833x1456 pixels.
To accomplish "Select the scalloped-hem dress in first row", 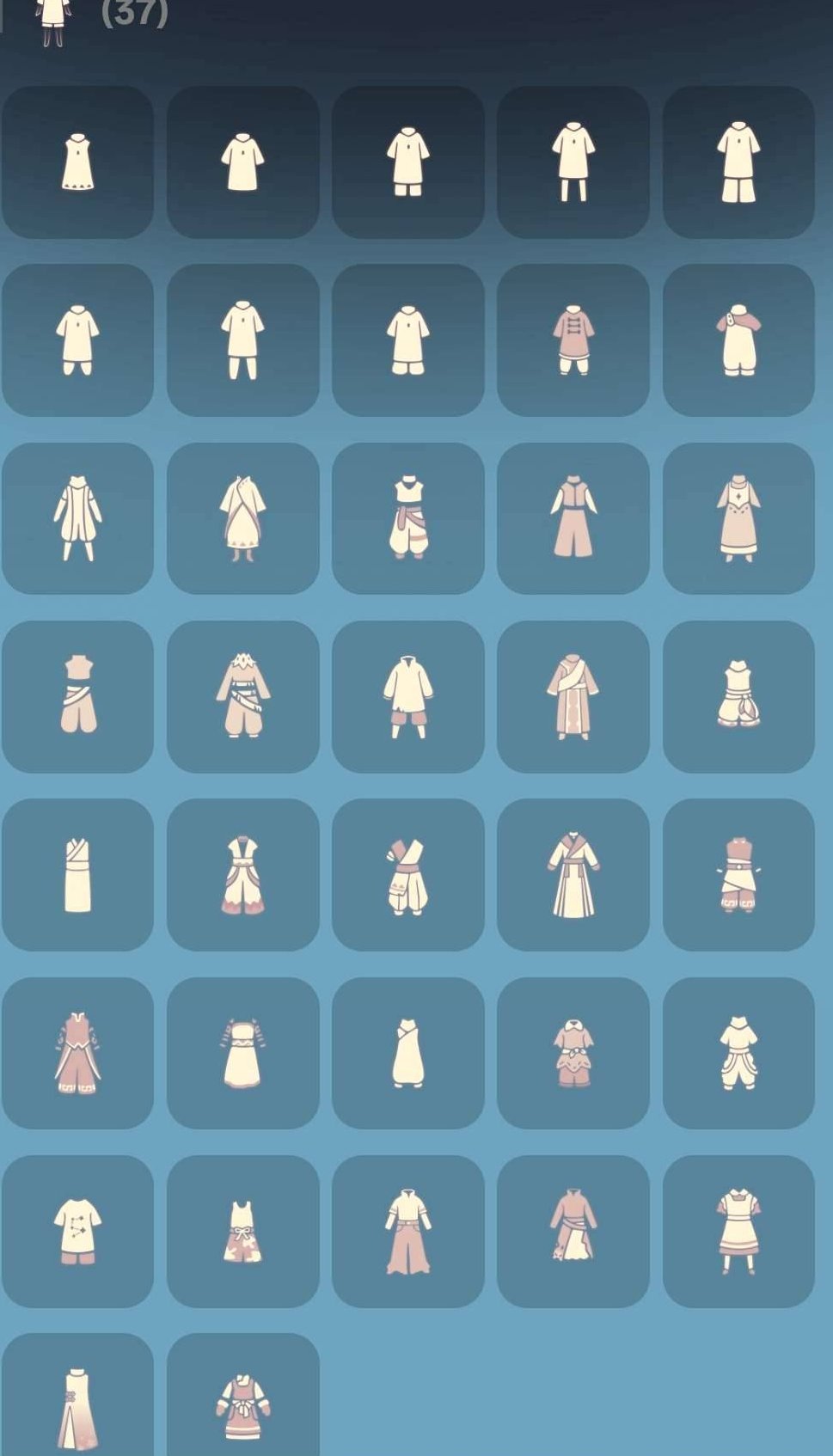I will [78, 163].
